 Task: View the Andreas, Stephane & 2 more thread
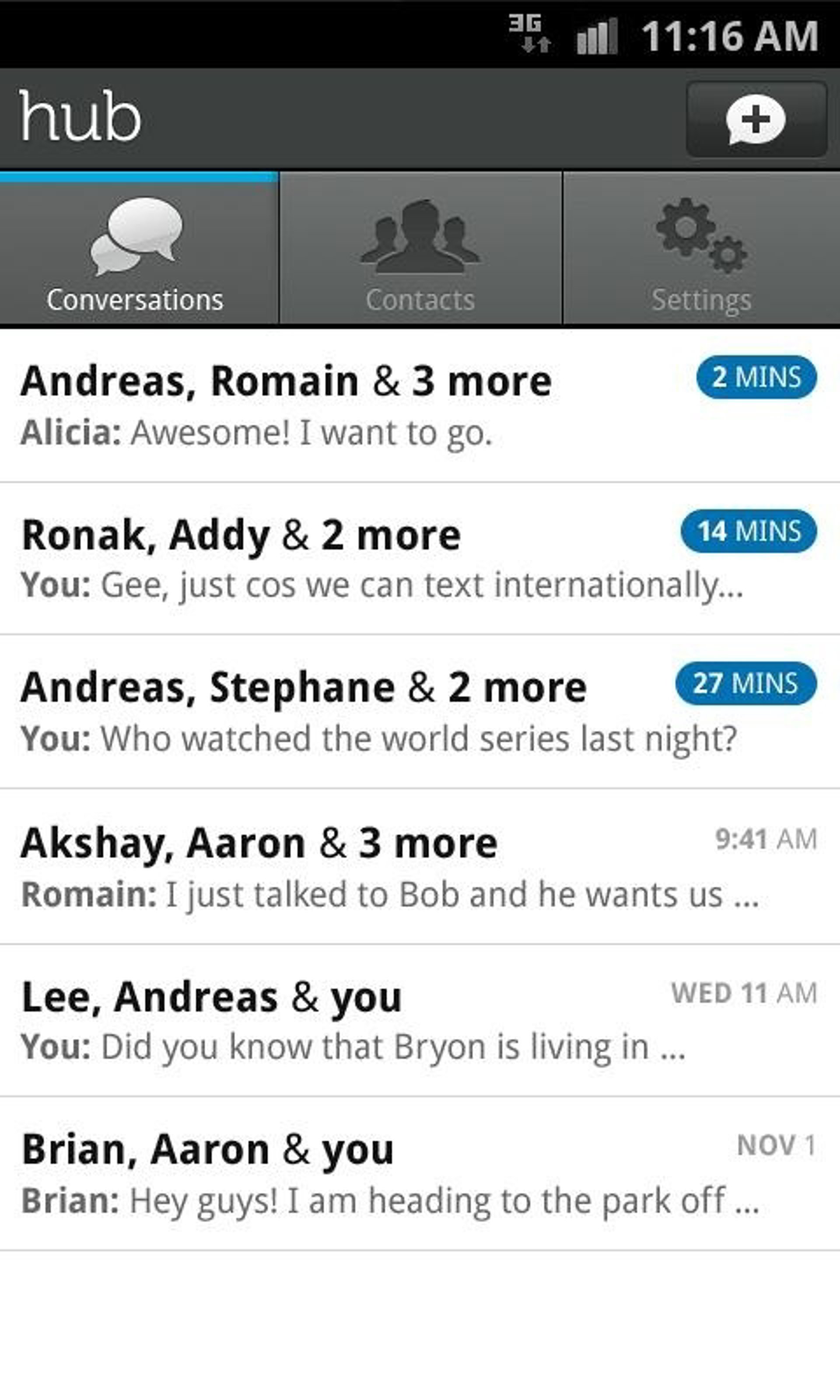(x=420, y=712)
